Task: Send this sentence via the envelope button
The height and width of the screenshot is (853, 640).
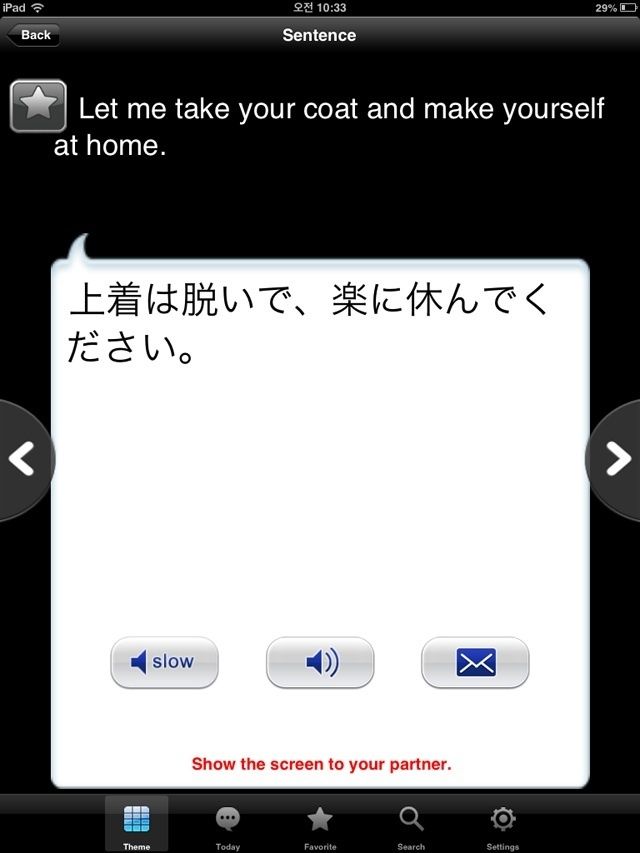Action: (x=476, y=662)
